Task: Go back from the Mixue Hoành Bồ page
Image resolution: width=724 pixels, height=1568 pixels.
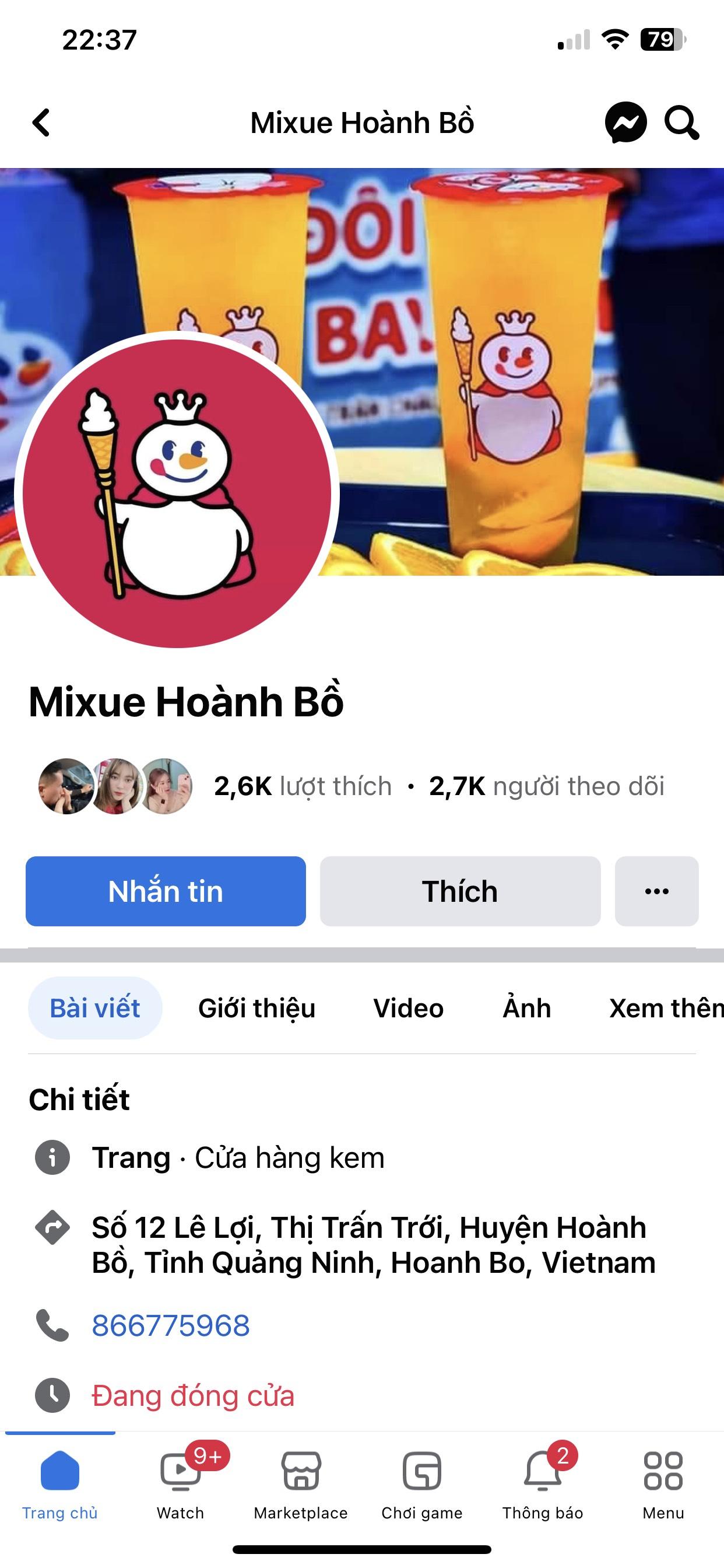Action: 41,123
